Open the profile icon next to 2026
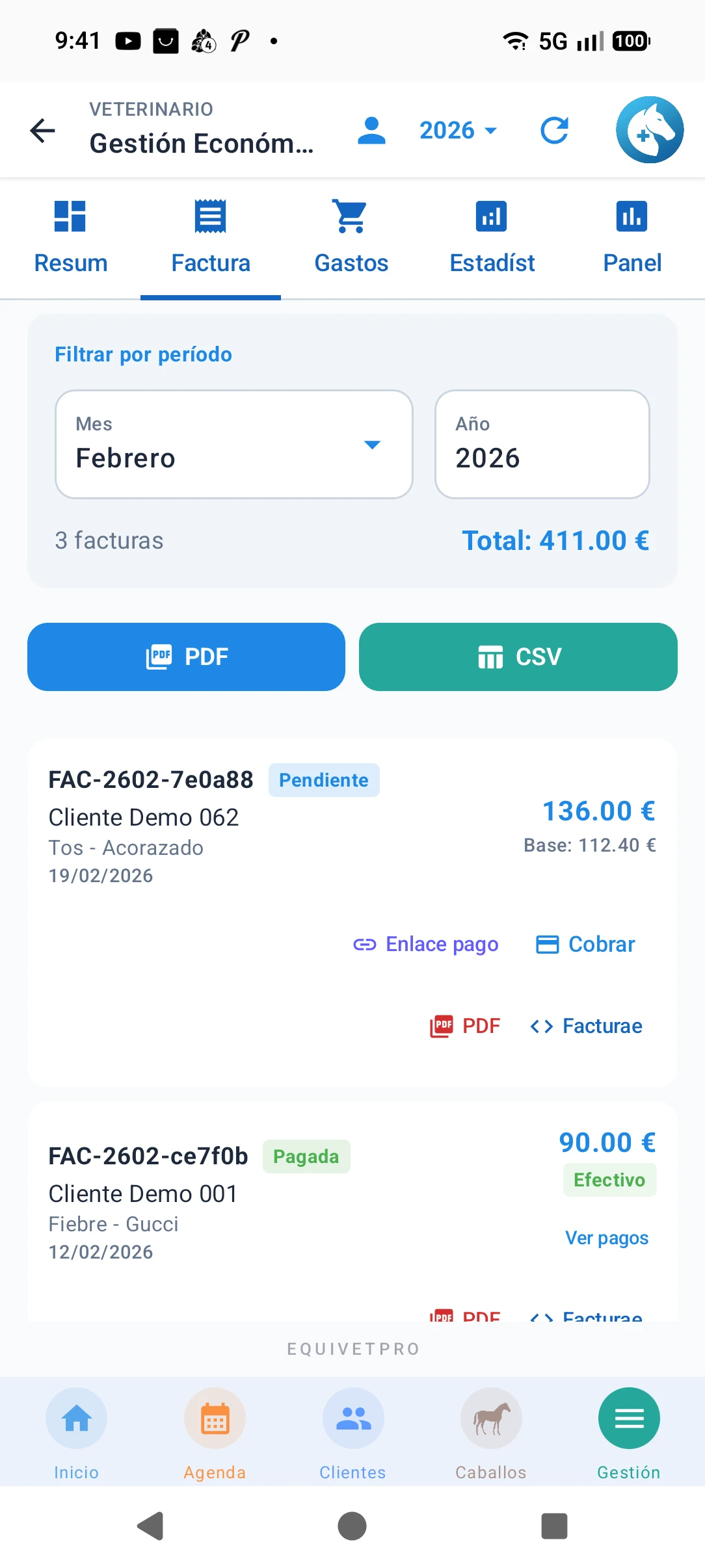Image resolution: width=705 pixels, height=1568 pixels. 372,130
